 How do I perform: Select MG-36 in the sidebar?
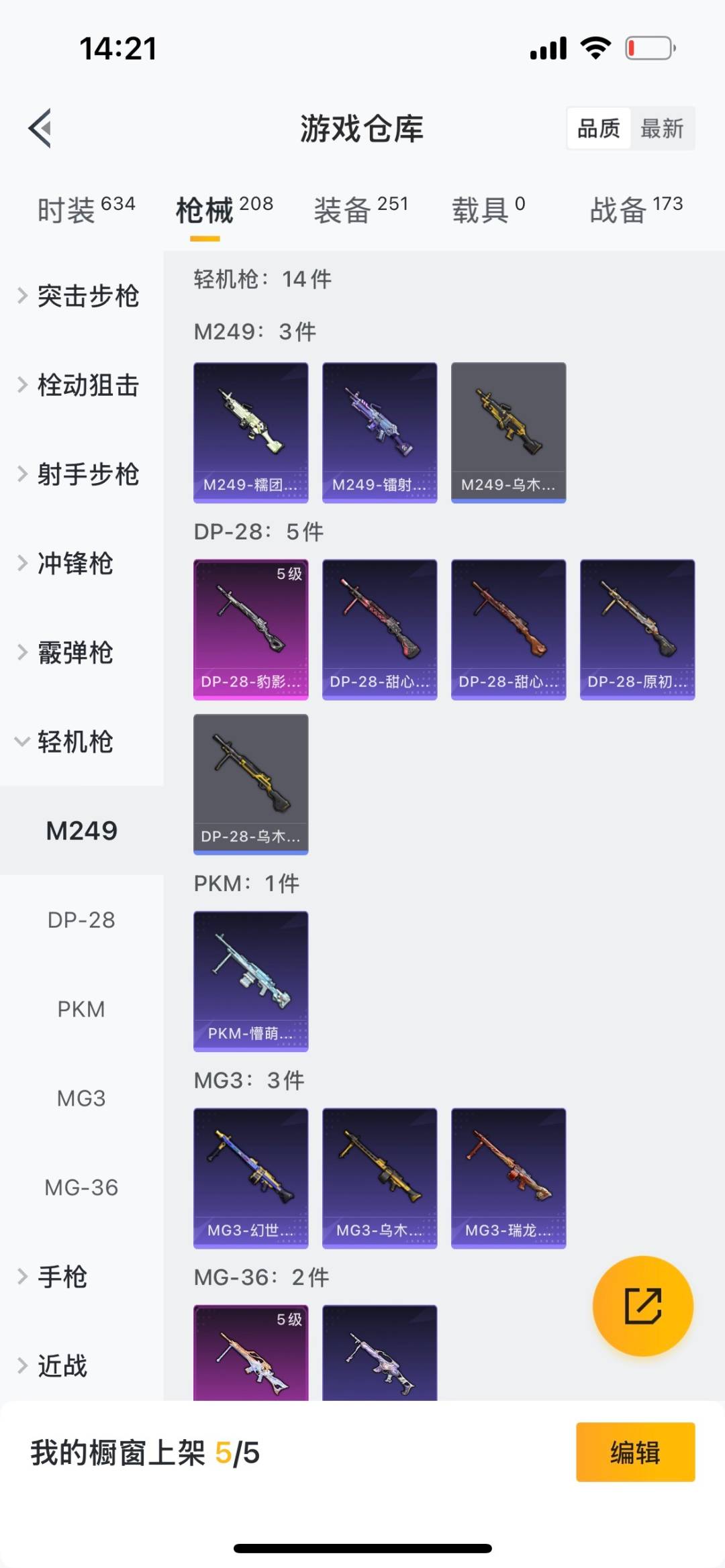pos(81,1188)
